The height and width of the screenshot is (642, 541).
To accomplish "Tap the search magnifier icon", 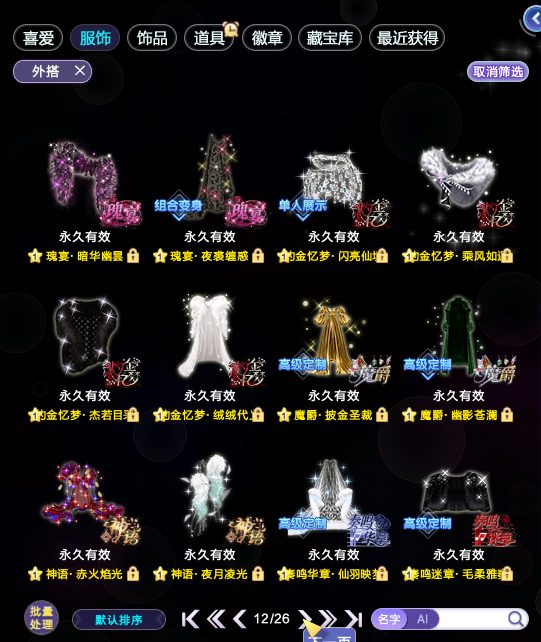I will 516,619.
